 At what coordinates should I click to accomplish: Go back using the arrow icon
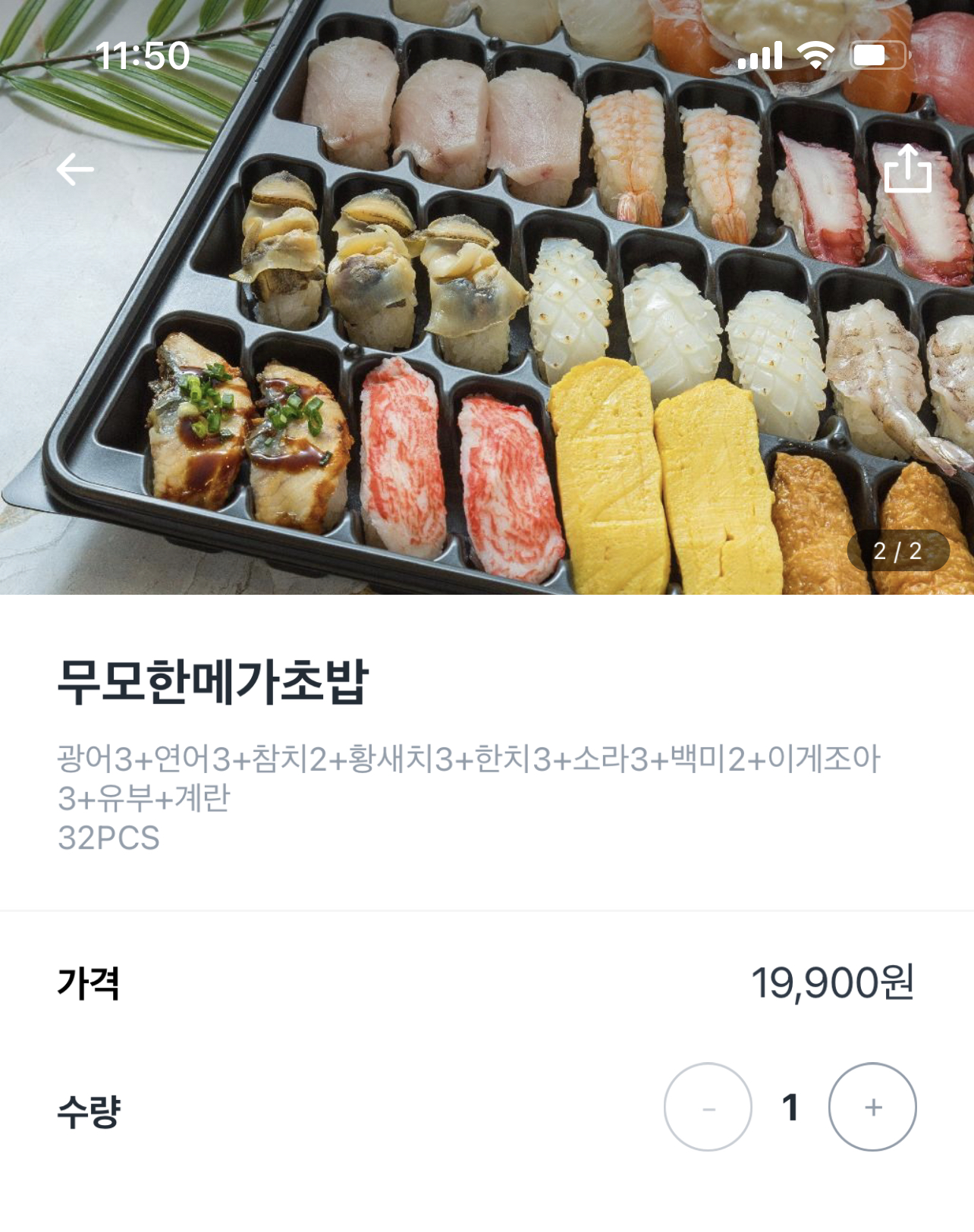pyautogui.click(x=75, y=169)
